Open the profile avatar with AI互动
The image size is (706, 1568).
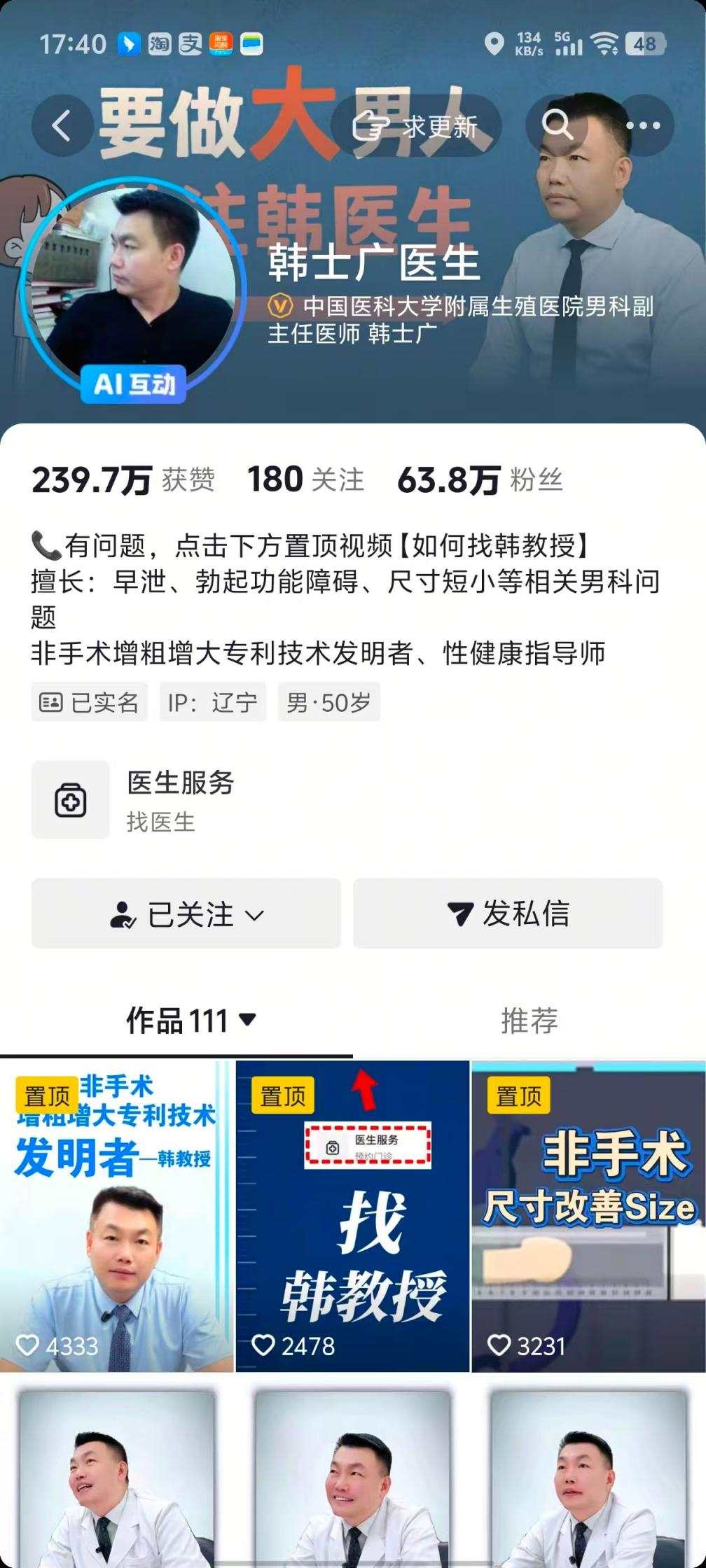(x=133, y=288)
